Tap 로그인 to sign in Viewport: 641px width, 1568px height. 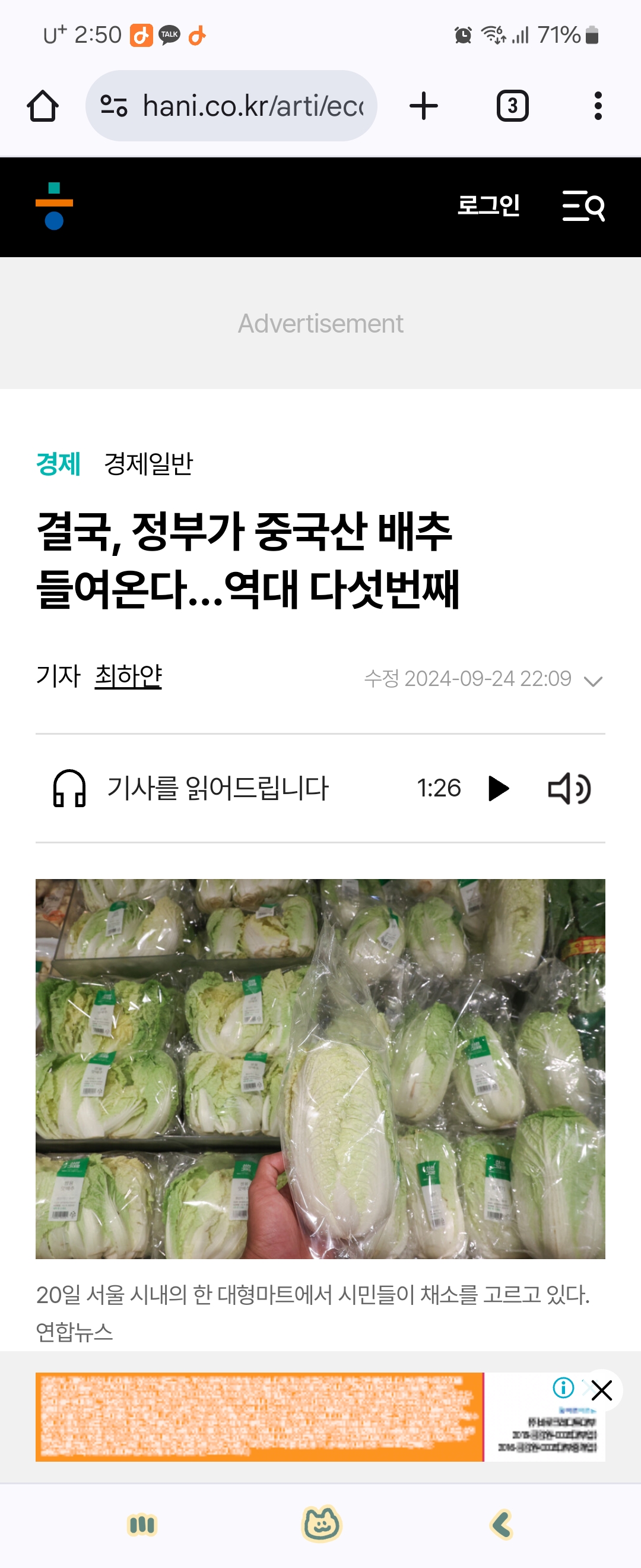pyautogui.click(x=488, y=206)
